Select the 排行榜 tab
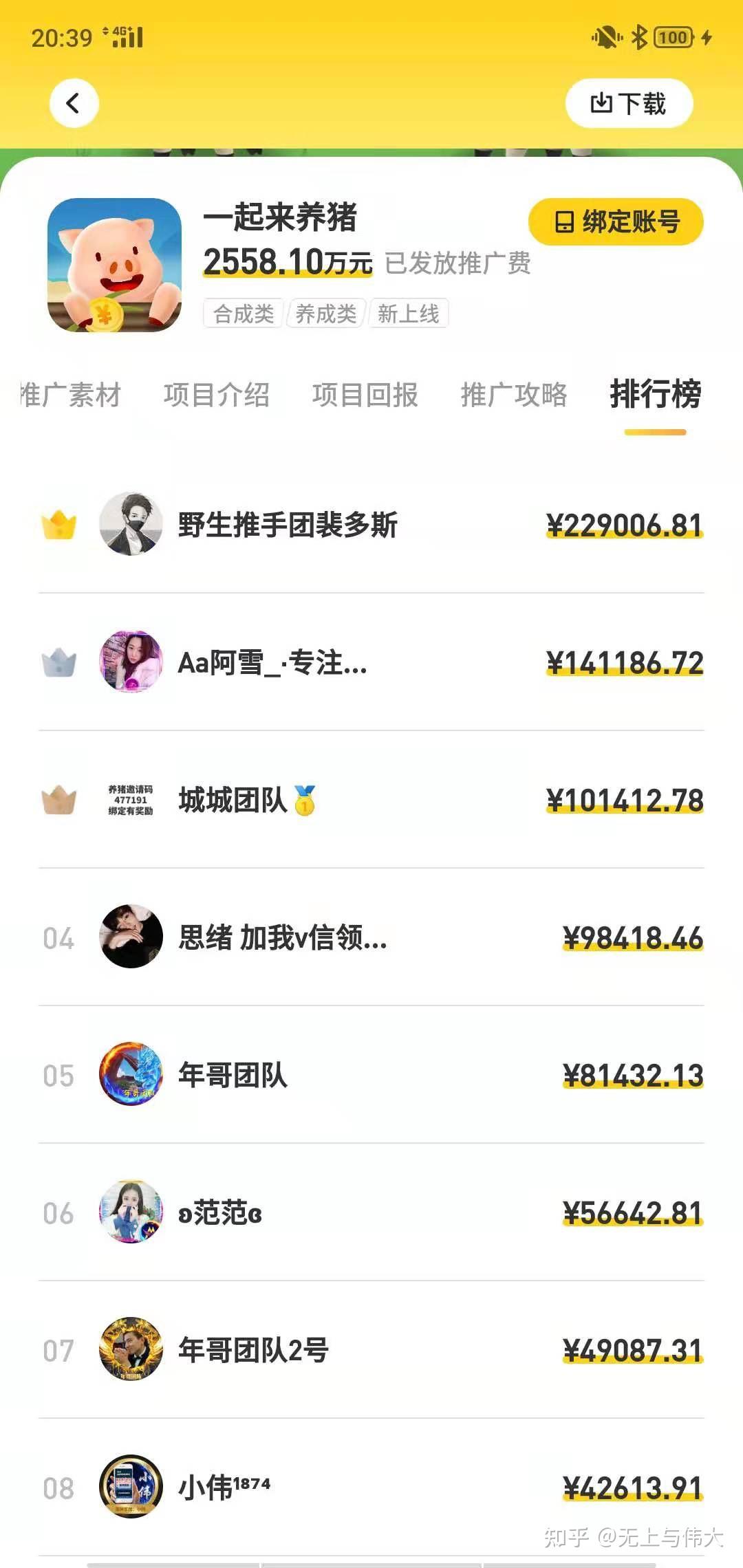743x1568 pixels. (x=655, y=395)
